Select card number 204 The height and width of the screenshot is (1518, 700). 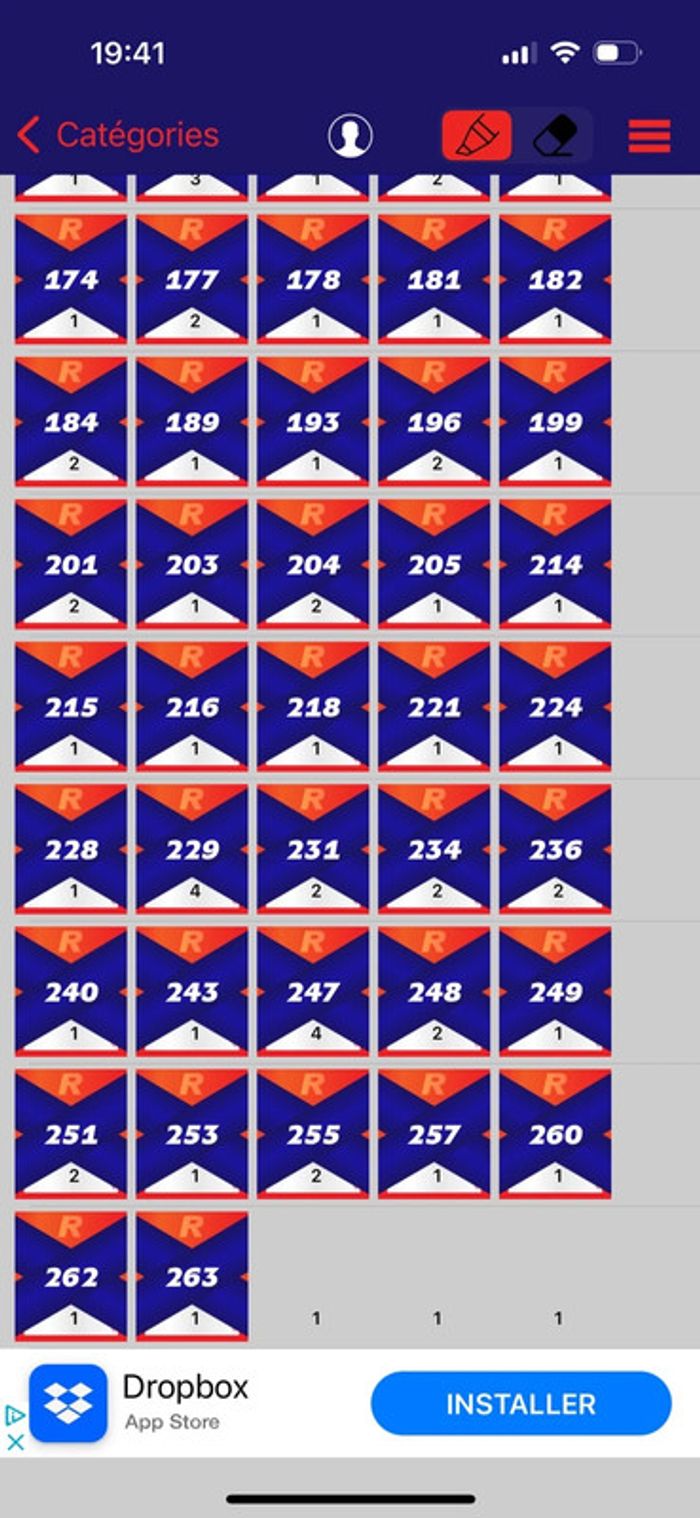pyautogui.click(x=313, y=565)
